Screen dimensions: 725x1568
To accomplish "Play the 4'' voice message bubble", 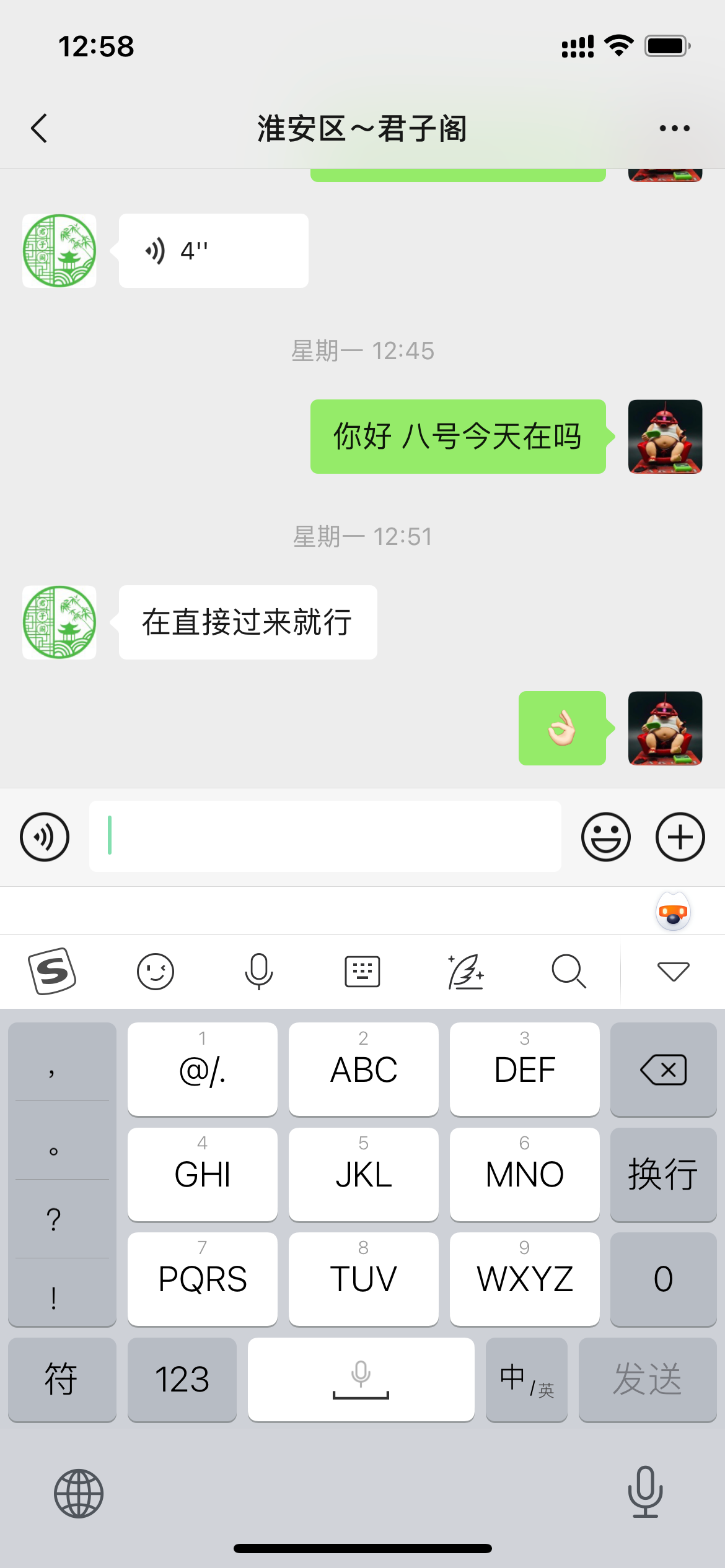I will coord(214,250).
